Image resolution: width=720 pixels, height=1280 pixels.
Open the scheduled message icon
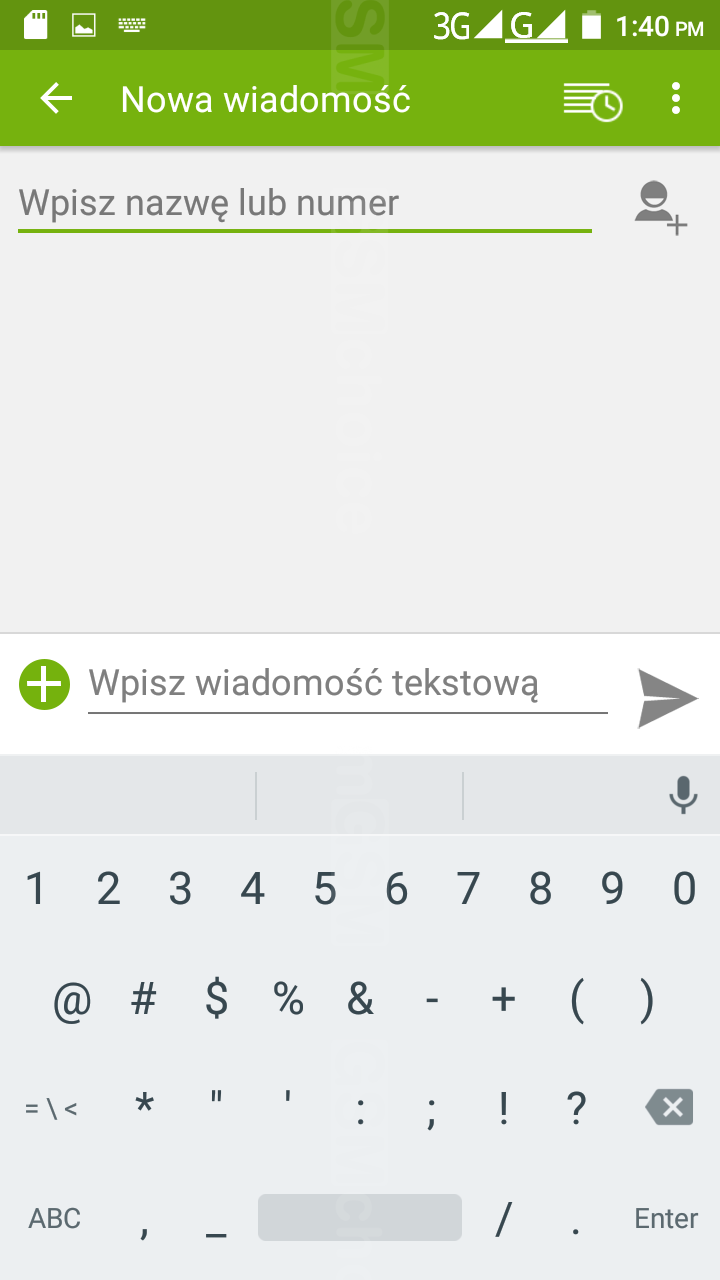click(592, 100)
